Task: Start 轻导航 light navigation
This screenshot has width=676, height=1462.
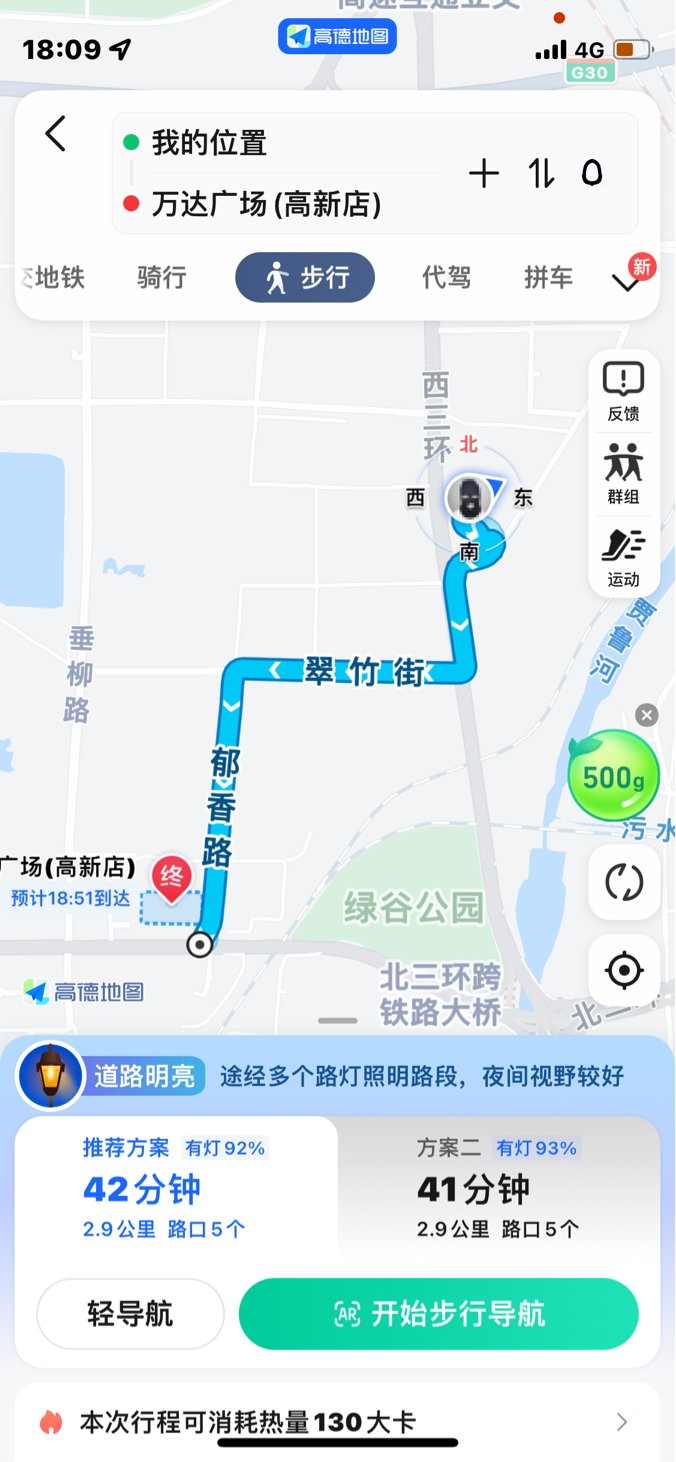Action: tap(130, 1313)
